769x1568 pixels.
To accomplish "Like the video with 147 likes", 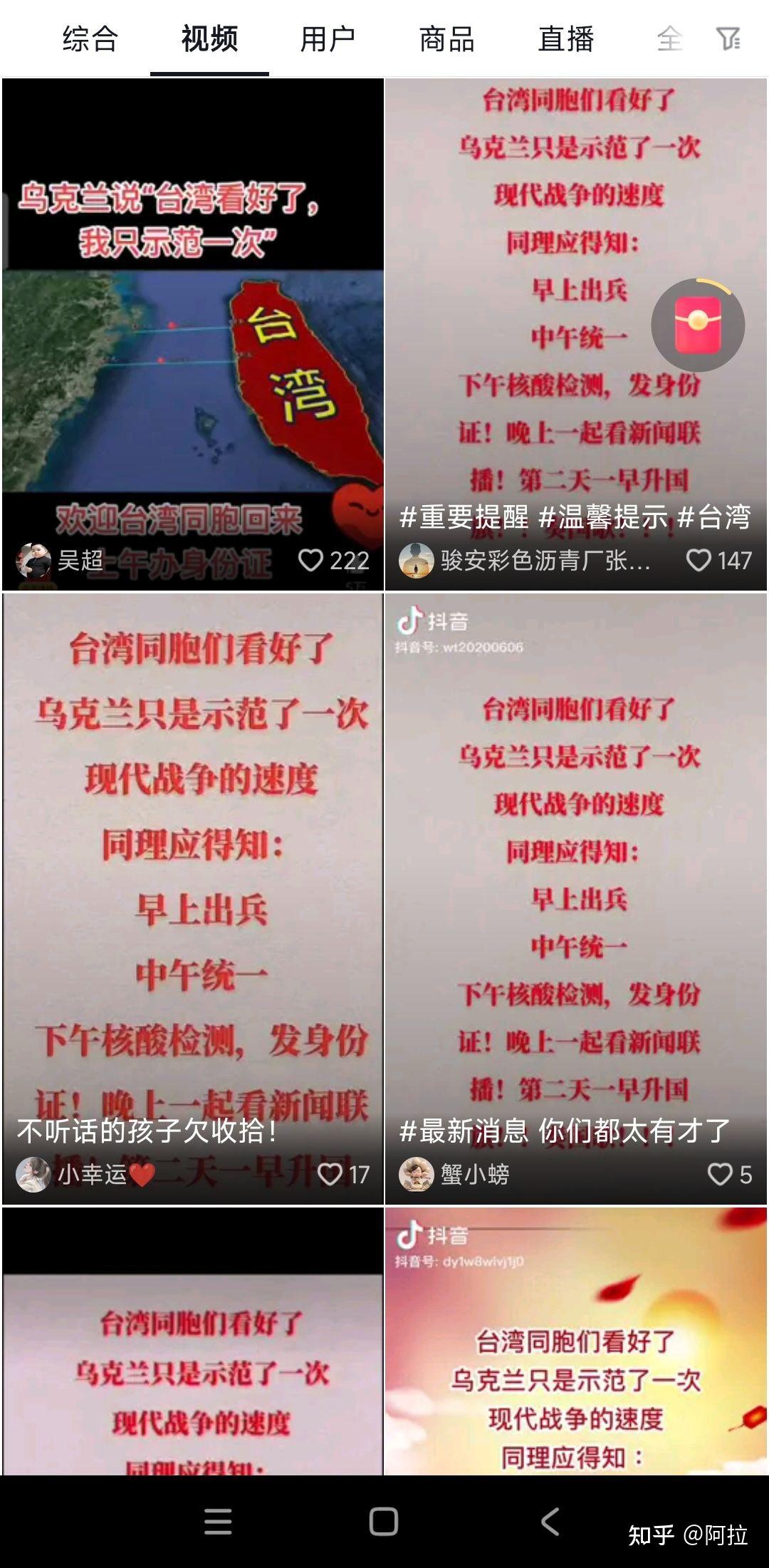I will point(699,561).
